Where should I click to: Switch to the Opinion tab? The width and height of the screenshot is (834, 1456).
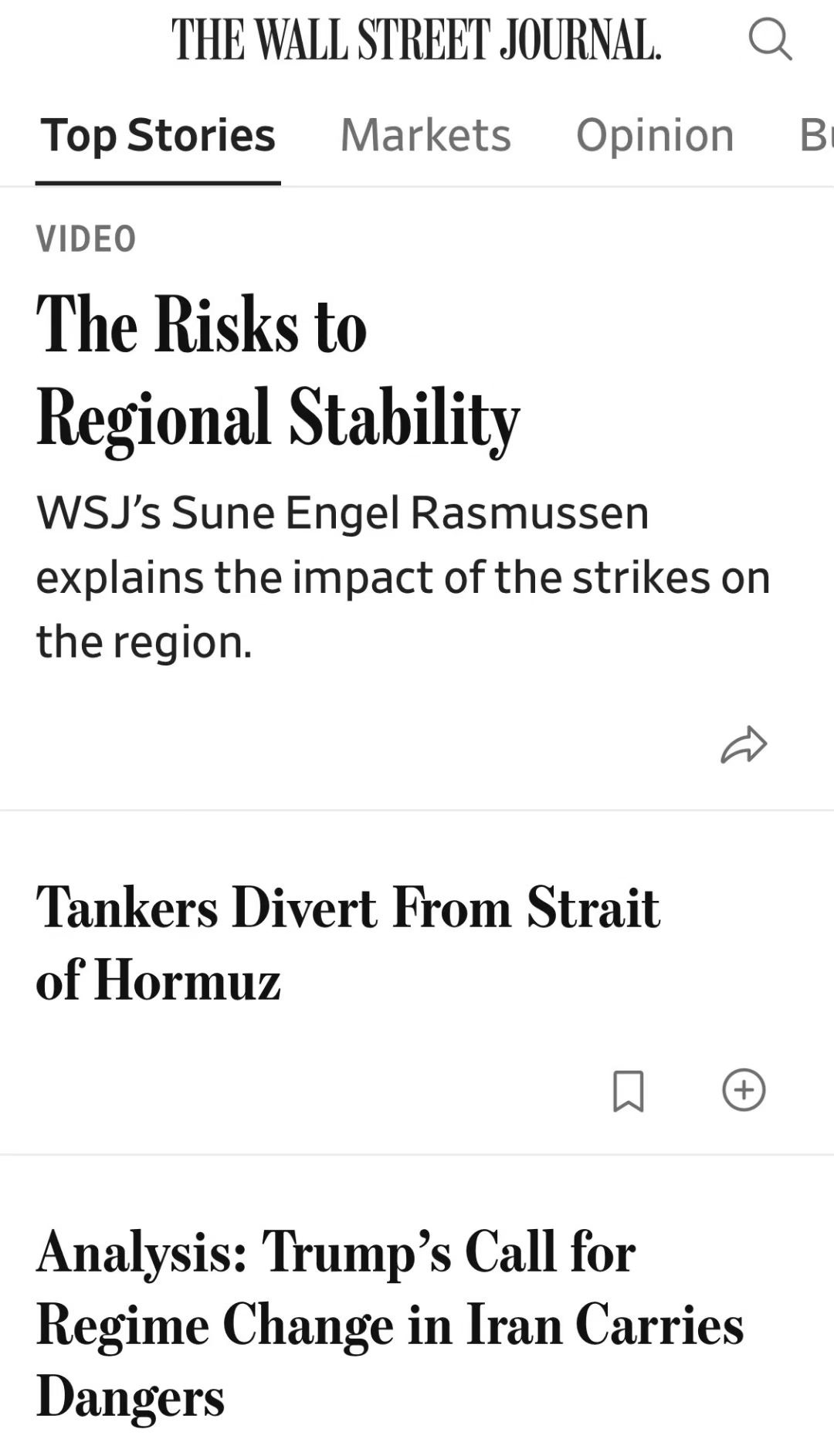(x=655, y=135)
